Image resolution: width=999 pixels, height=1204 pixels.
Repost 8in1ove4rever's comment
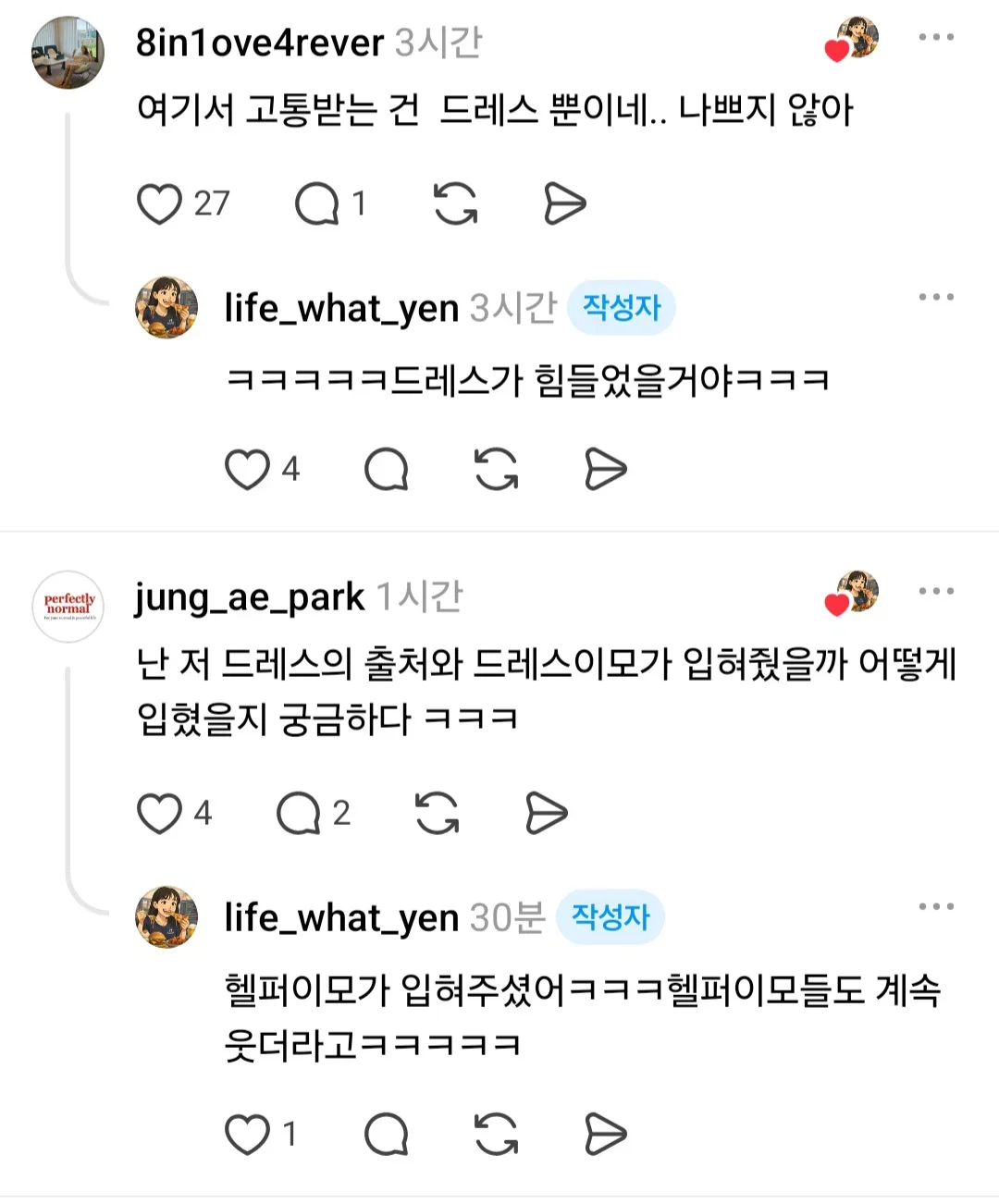click(455, 203)
